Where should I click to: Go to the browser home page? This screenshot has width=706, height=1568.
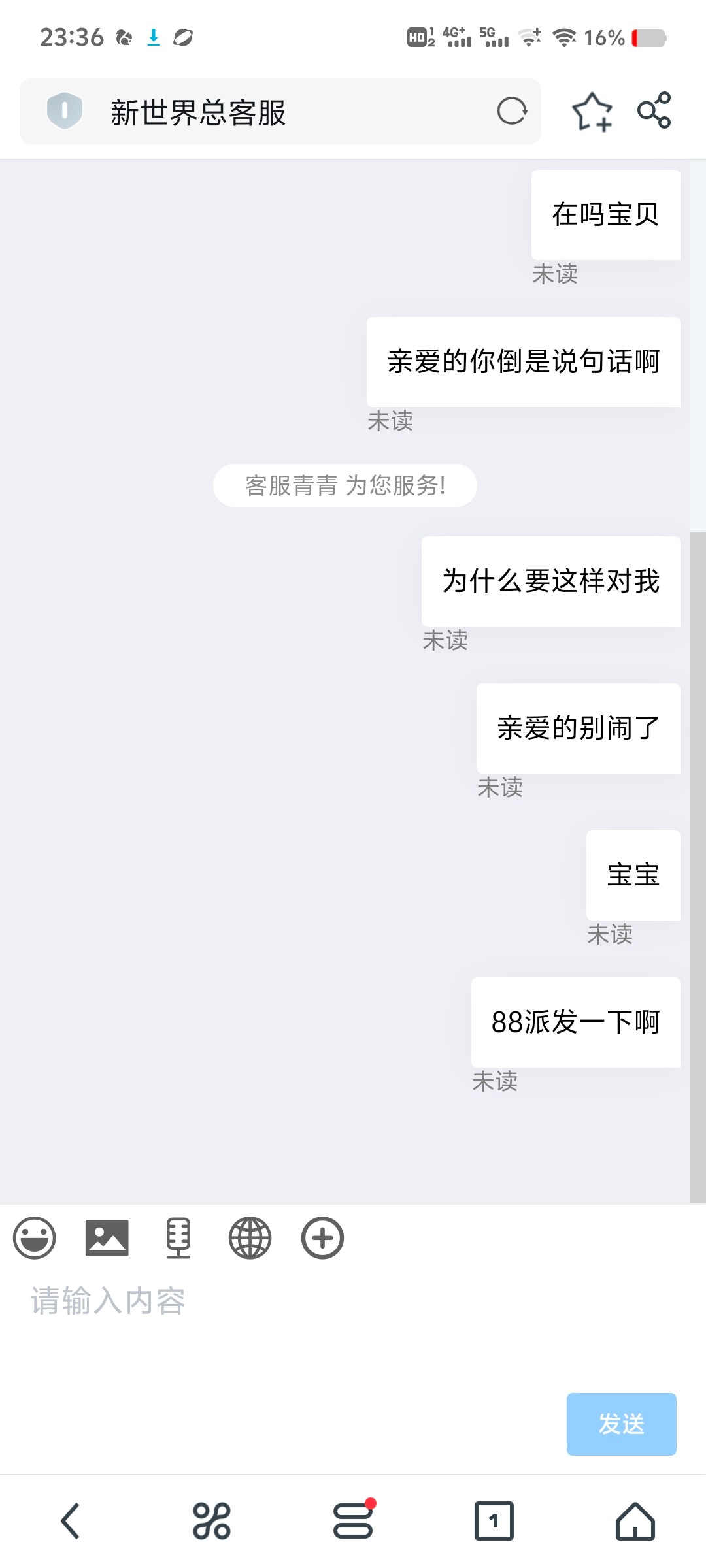(x=635, y=1521)
